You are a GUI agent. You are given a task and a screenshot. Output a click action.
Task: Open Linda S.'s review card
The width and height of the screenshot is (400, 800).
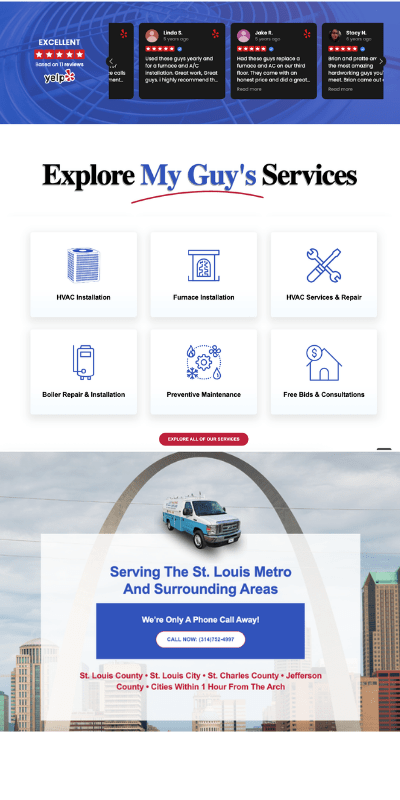pos(182,61)
